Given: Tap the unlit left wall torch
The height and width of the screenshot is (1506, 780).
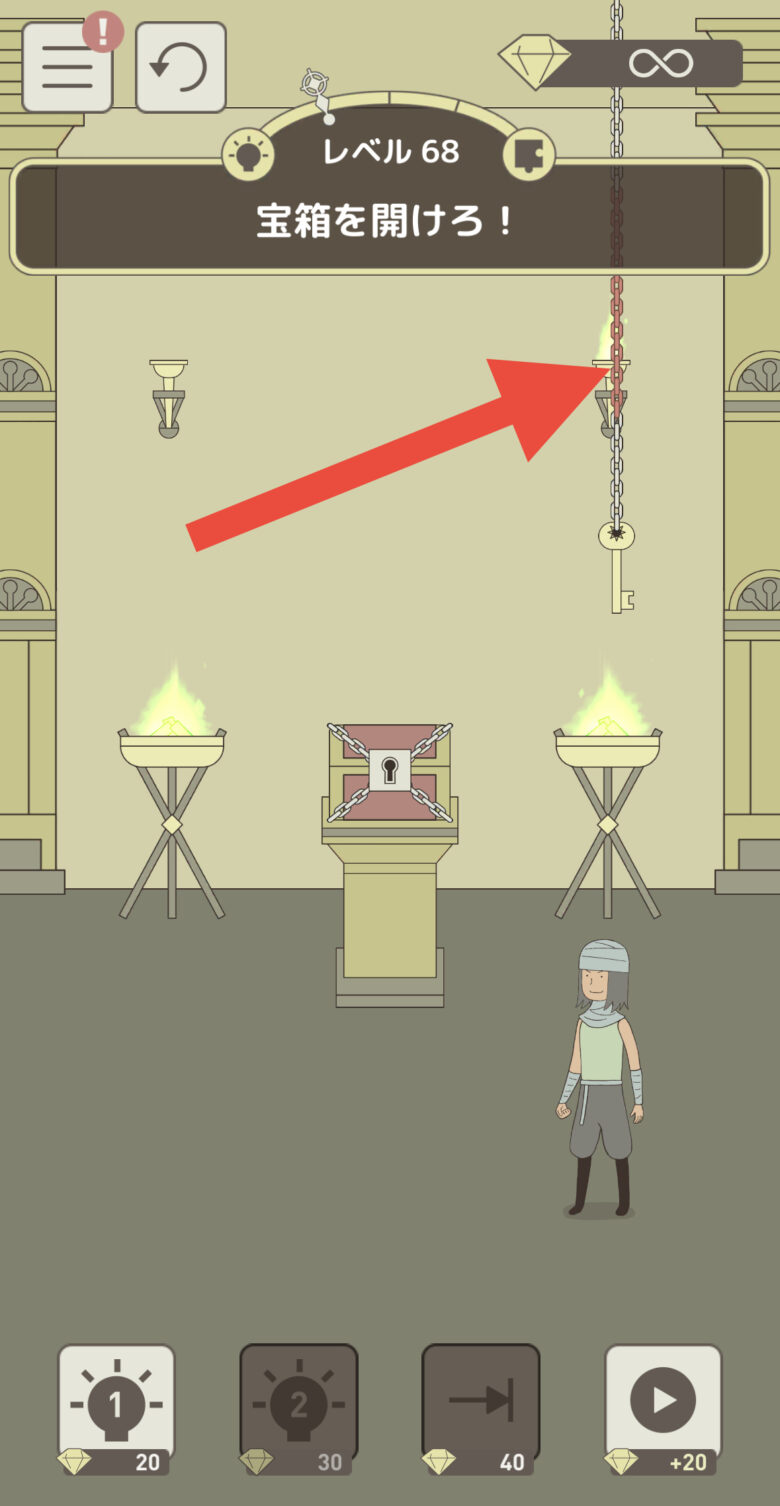Looking at the screenshot, I should [169, 397].
